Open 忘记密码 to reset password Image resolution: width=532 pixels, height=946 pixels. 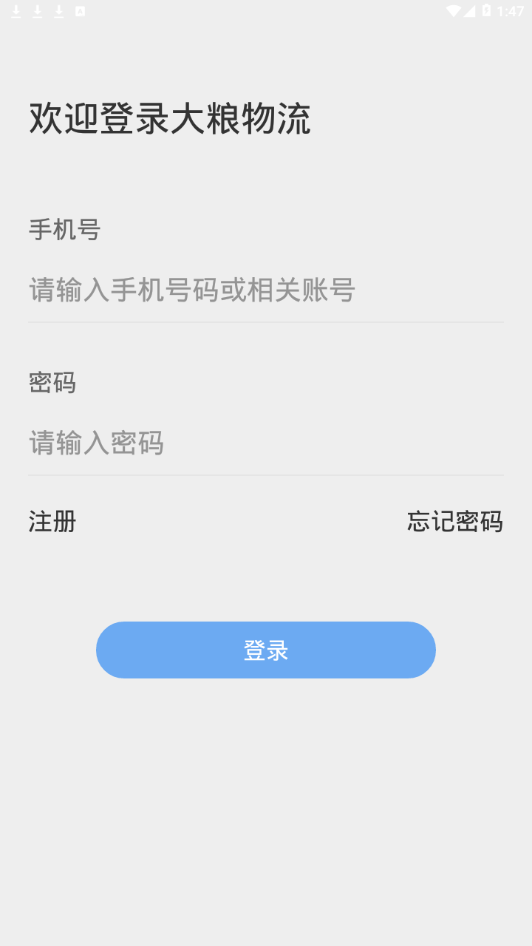click(455, 521)
